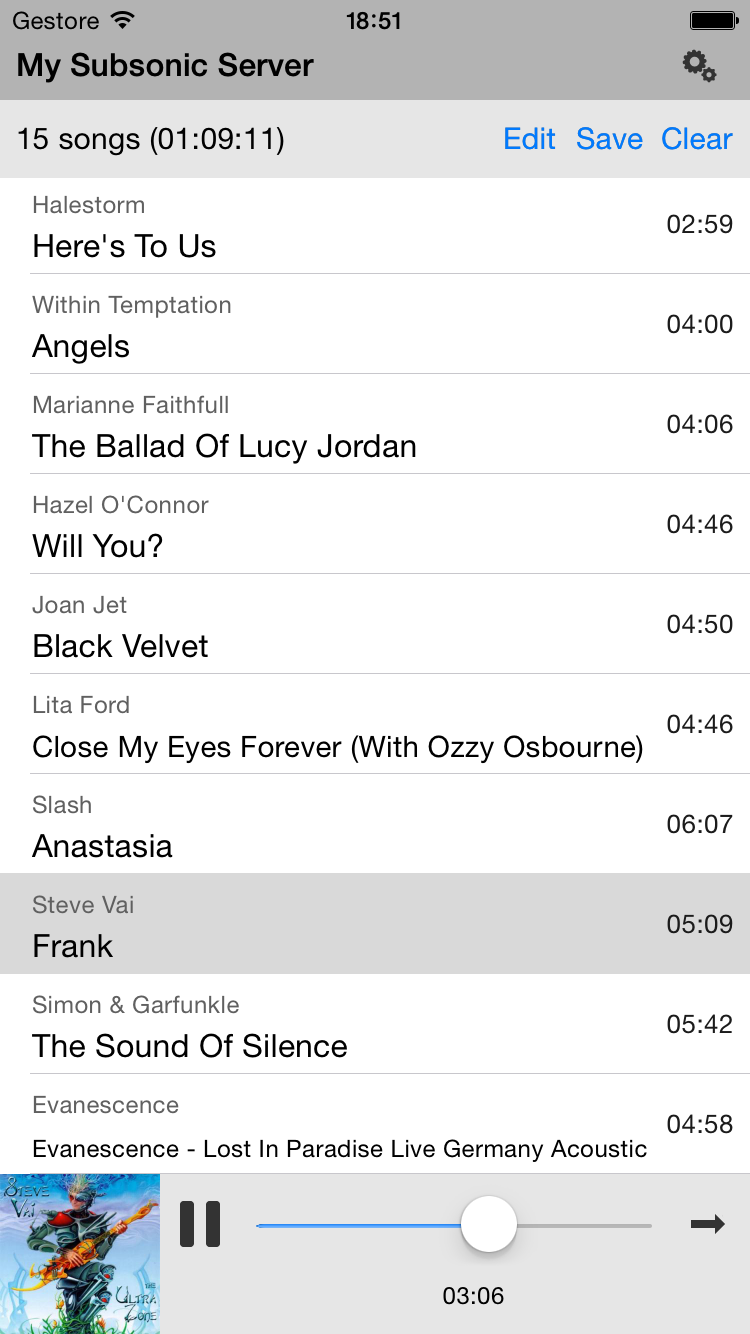The width and height of the screenshot is (750, 1334).
Task: Play The Sound Of Silence
Action: point(375,1024)
